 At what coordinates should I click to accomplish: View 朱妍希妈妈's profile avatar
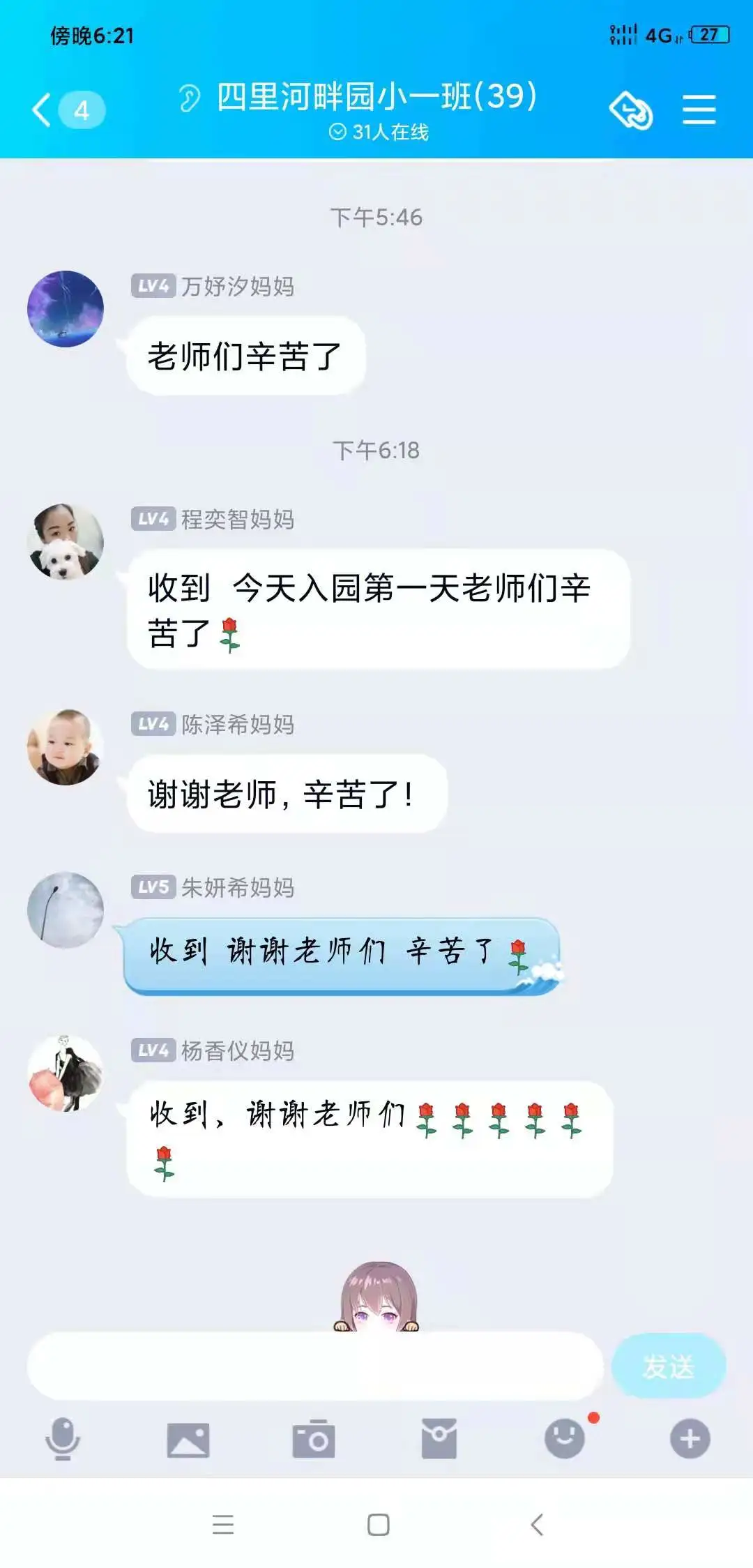[66, 910]
